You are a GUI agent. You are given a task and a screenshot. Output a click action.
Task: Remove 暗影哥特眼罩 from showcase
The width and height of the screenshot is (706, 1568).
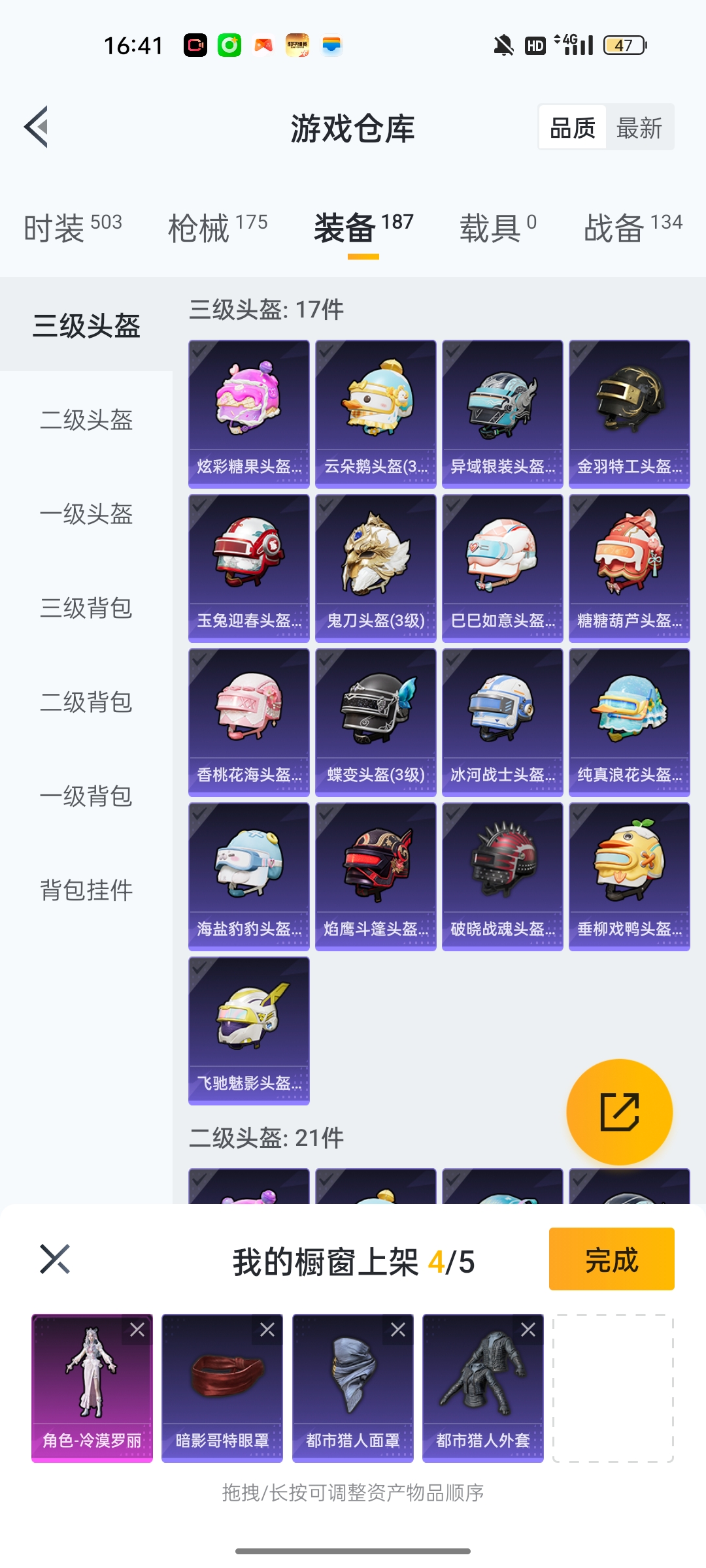click(267, 1330)
